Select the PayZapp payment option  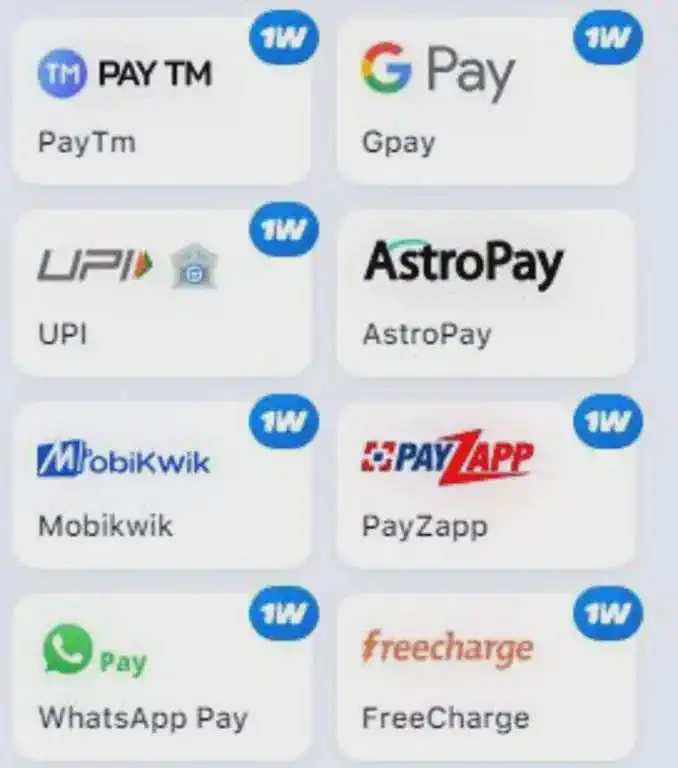pos(486,486)
